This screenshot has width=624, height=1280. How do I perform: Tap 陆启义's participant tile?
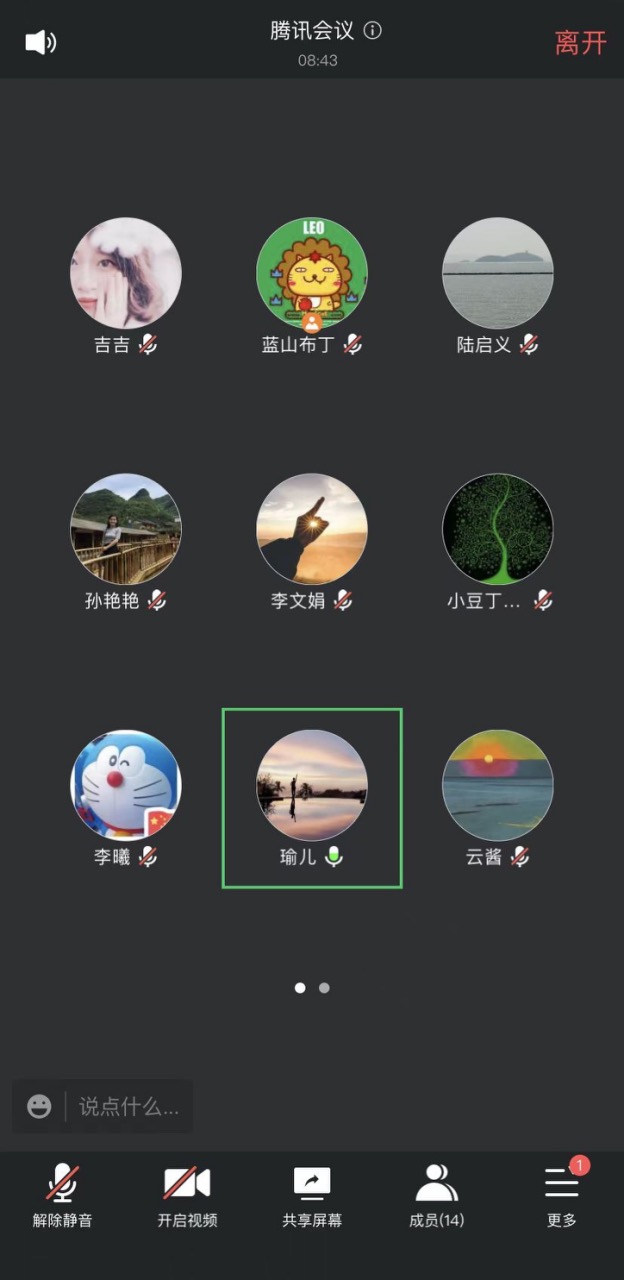pos(497,273)
